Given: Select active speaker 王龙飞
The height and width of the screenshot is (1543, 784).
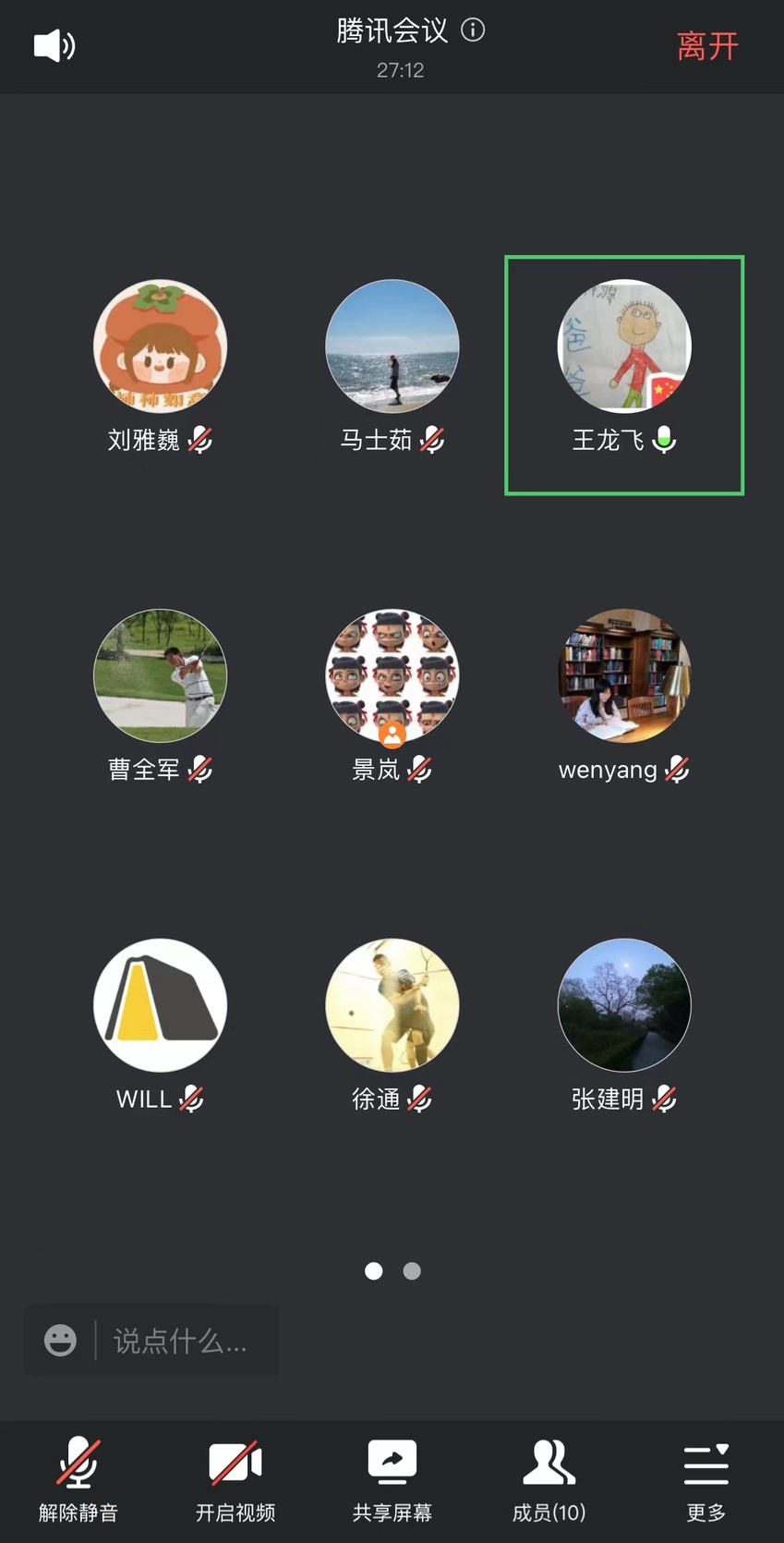Looking at the screenshot, I should 624,346.
